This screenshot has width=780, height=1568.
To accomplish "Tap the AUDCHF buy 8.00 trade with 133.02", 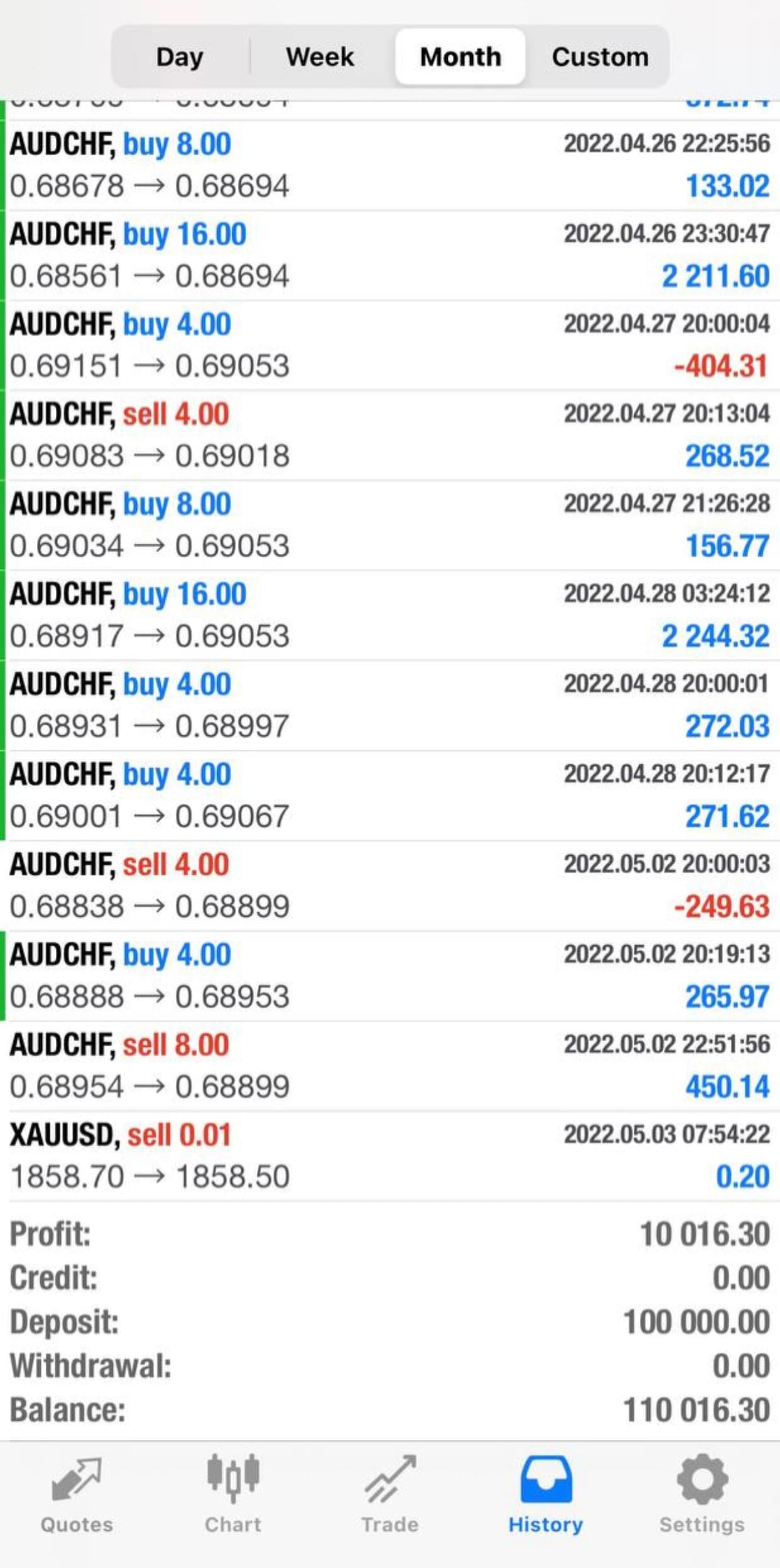I will point(389,165).
